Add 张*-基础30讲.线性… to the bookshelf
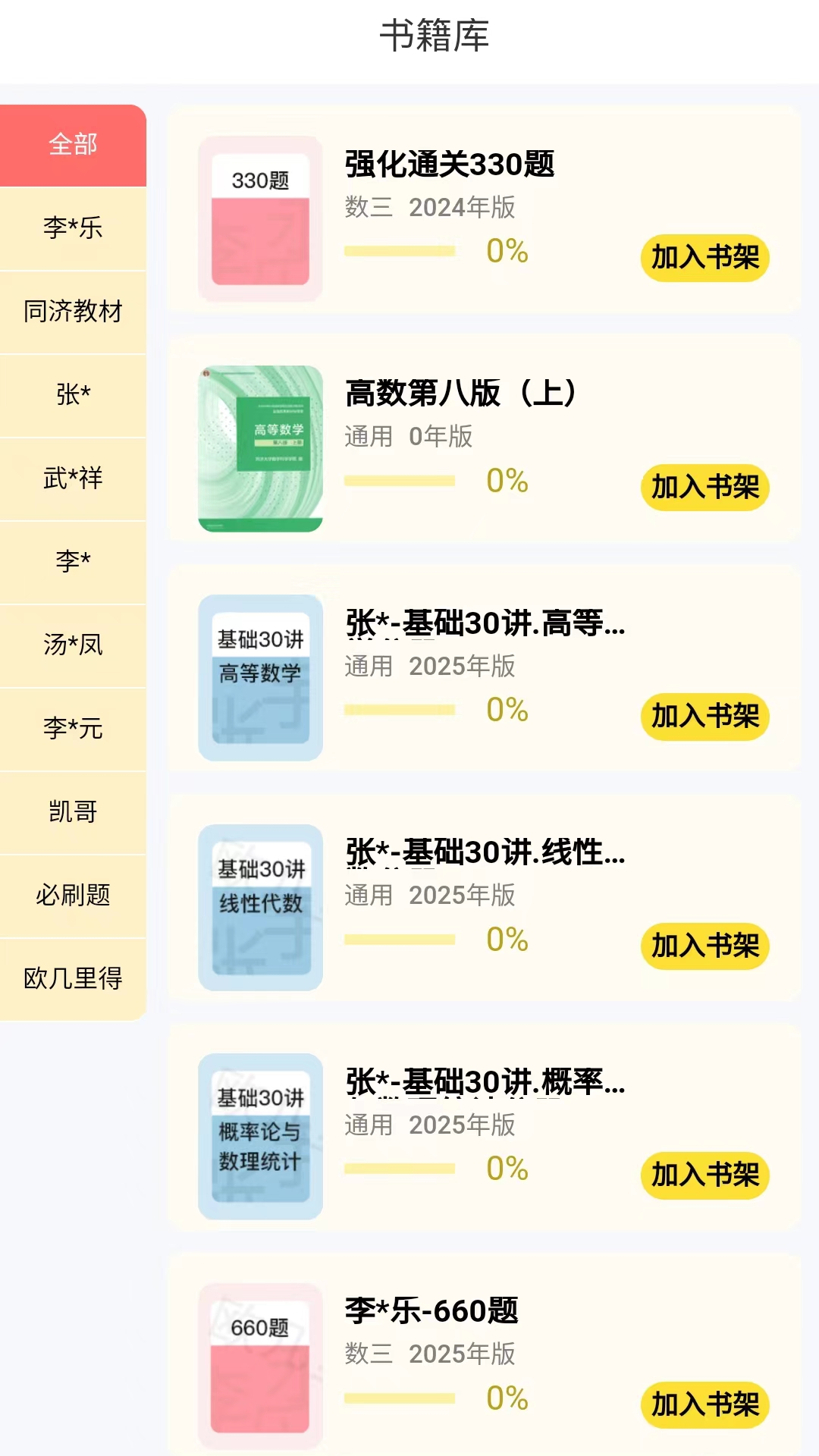This screenshot has height=1456, width=819. [704, 946]
